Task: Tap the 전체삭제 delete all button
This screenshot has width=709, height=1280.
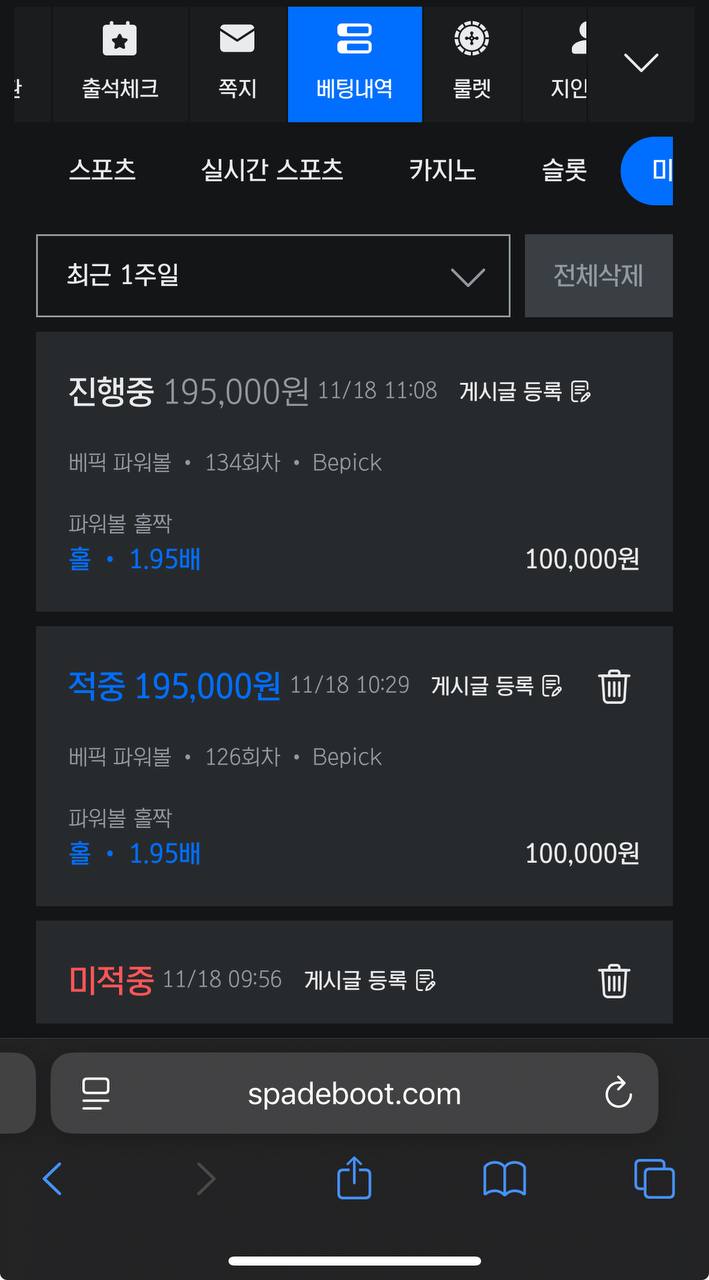Action: pyautogui.click(x=598, y=276)
